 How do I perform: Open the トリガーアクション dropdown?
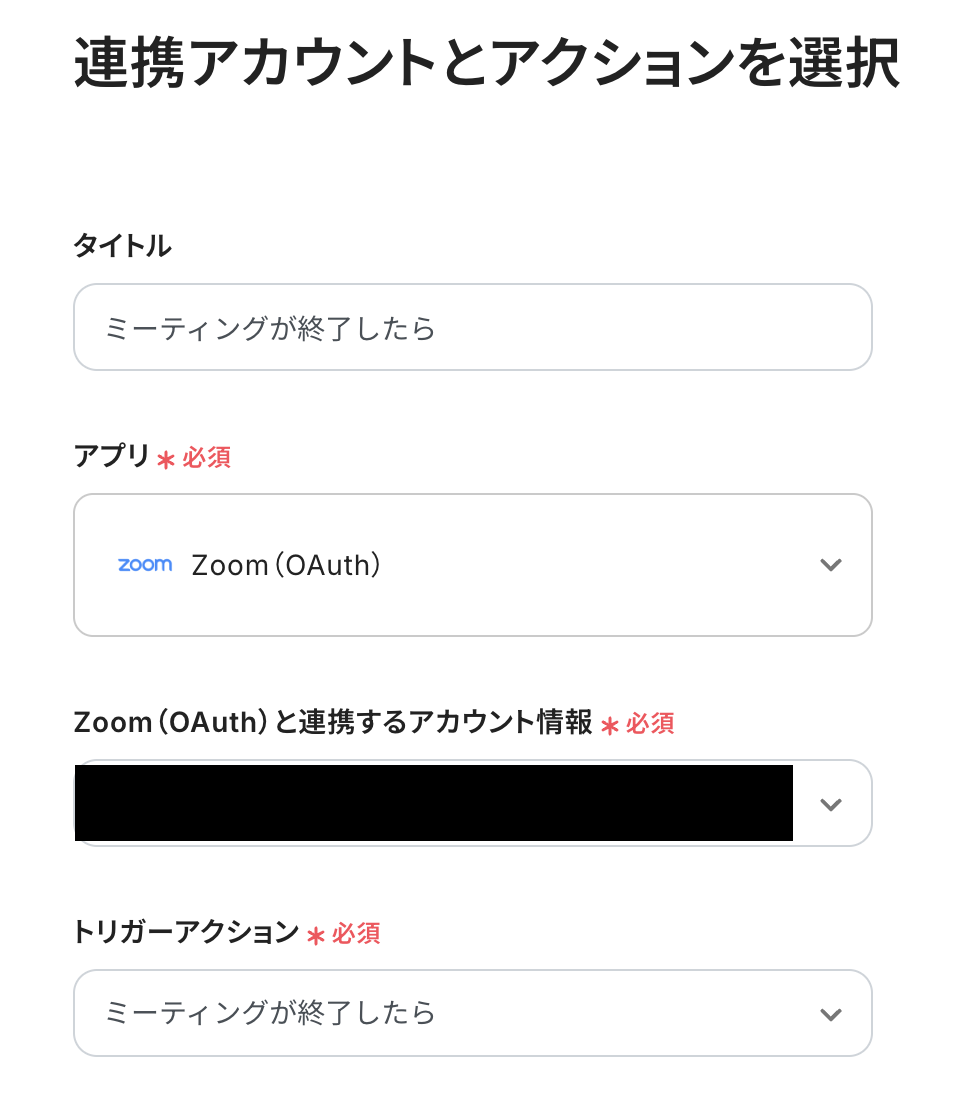click(472, 1013)
